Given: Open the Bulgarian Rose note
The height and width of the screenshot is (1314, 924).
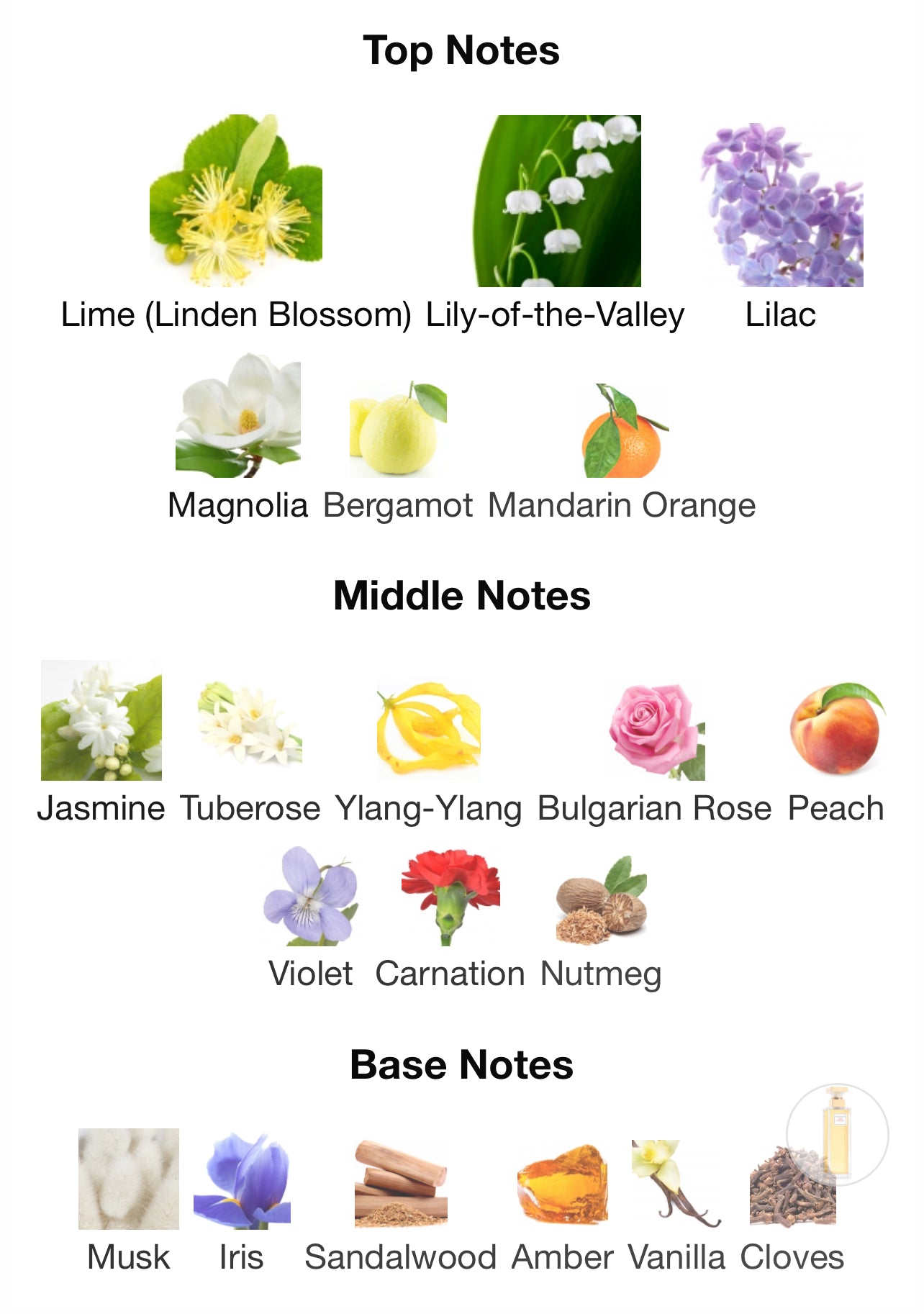Looking at the screenshot, I should coord(655,730).
